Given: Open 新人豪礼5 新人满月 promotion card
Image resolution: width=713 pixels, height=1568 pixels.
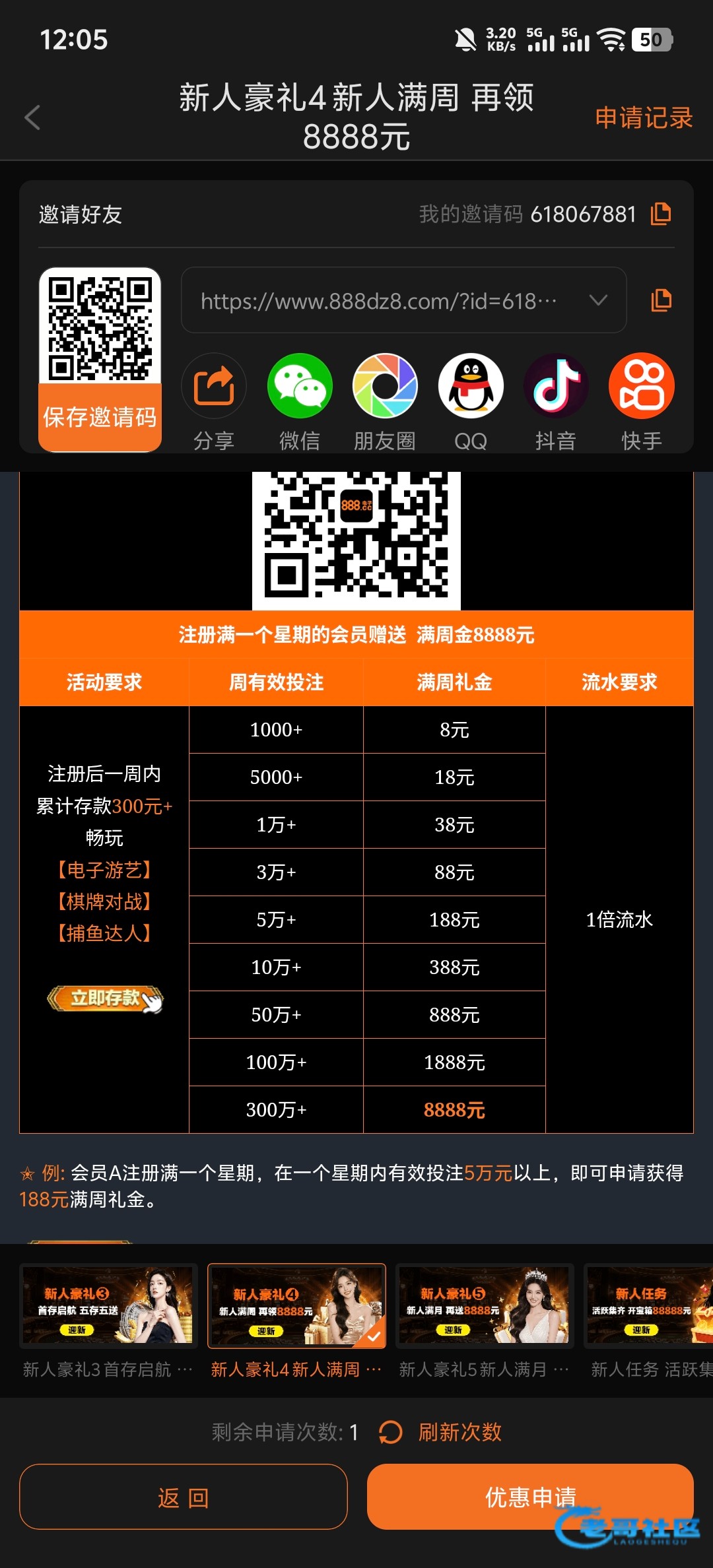Looking at the screenshot, I should (x=485, y=1305).
